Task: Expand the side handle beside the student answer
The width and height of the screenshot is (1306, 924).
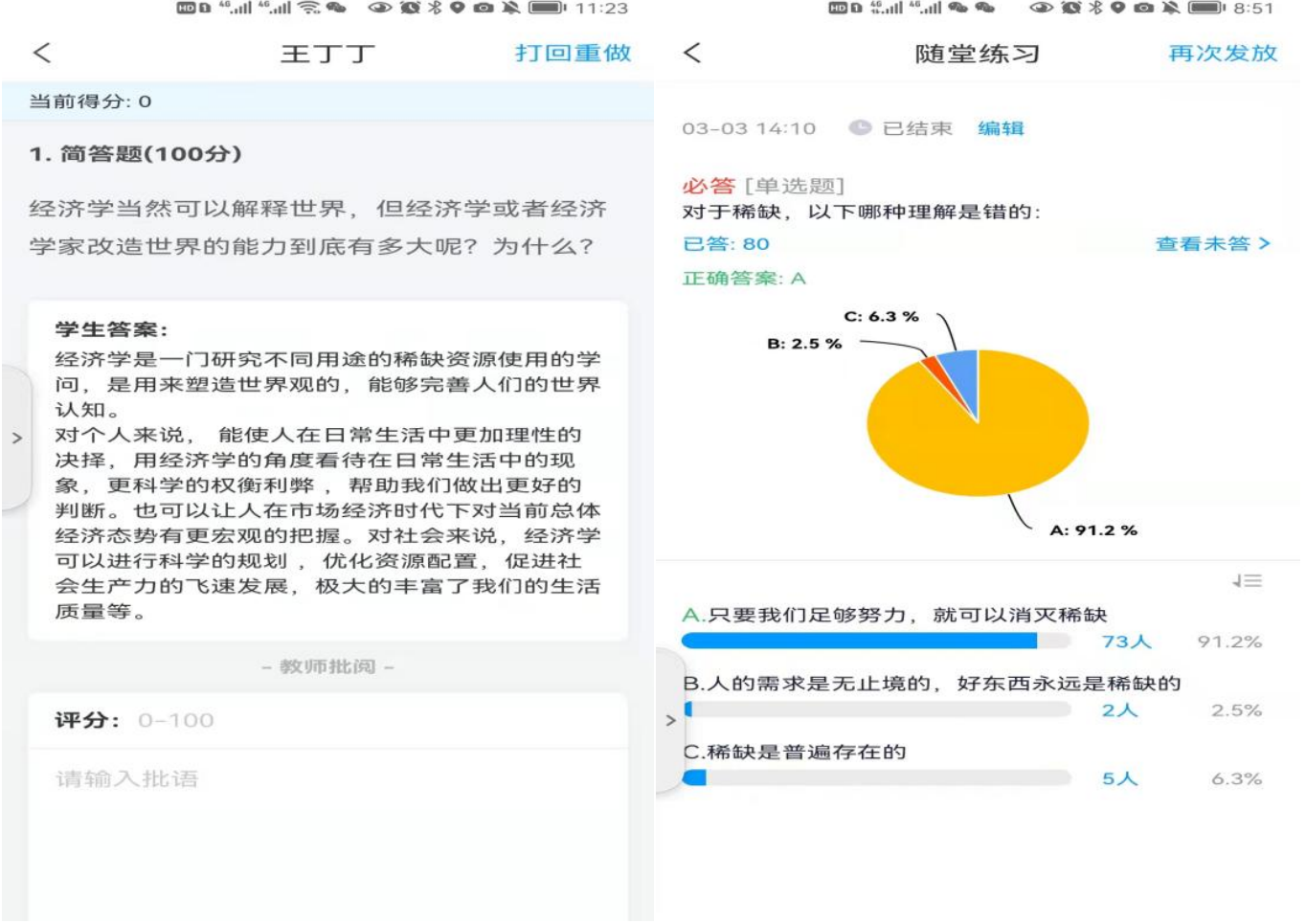Action: pos(16,438)
